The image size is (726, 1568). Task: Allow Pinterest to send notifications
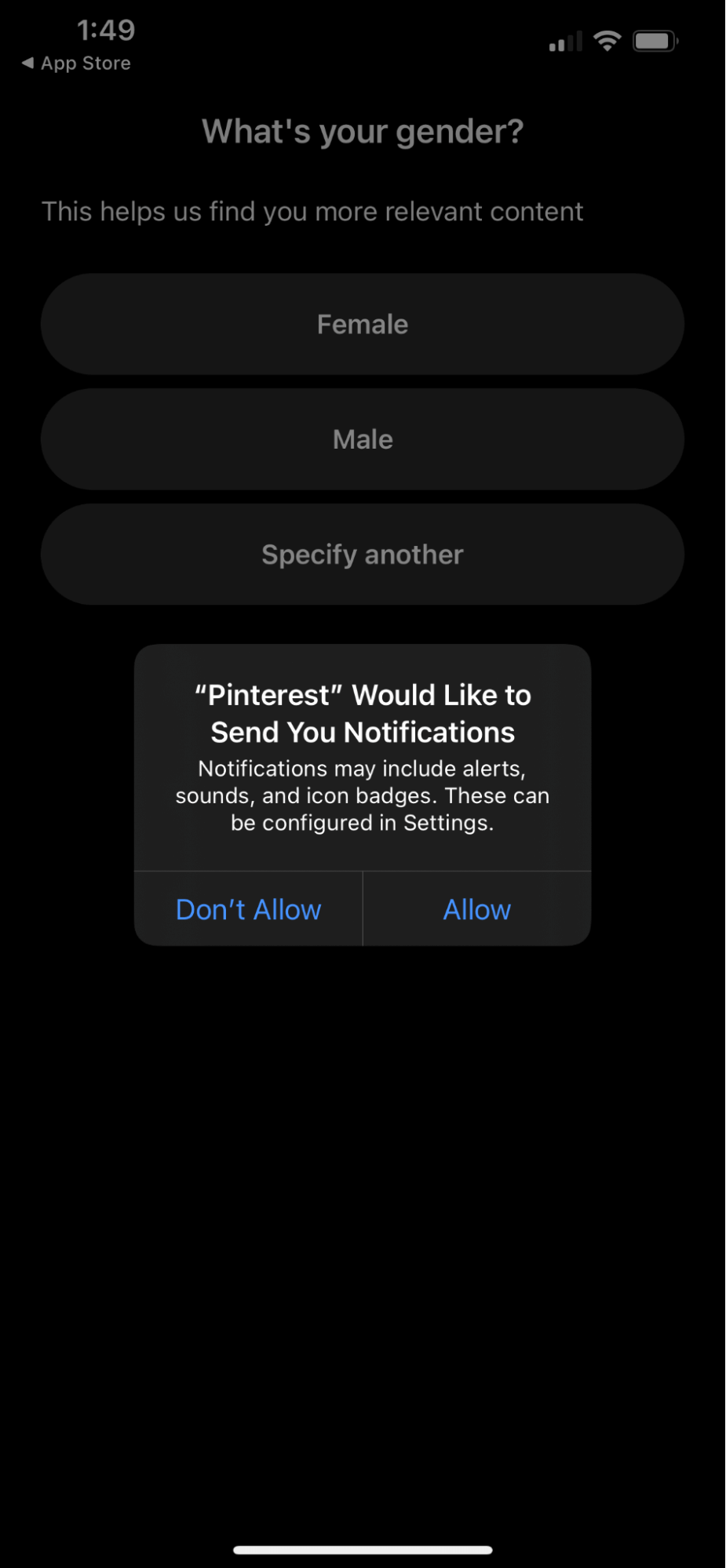click(x=477, y=909)
